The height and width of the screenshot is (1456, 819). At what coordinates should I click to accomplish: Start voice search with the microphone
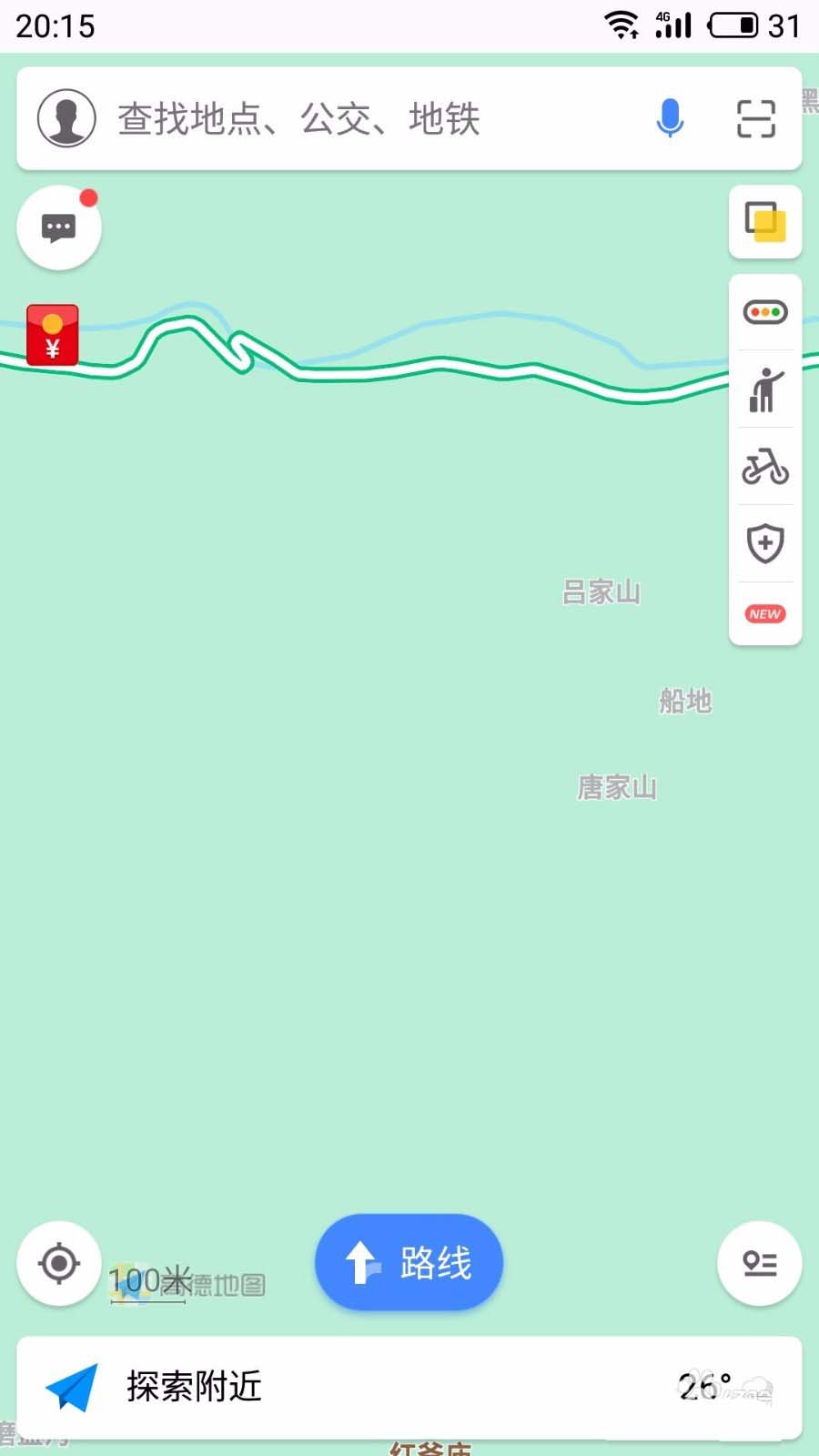[x=670, y=118]
